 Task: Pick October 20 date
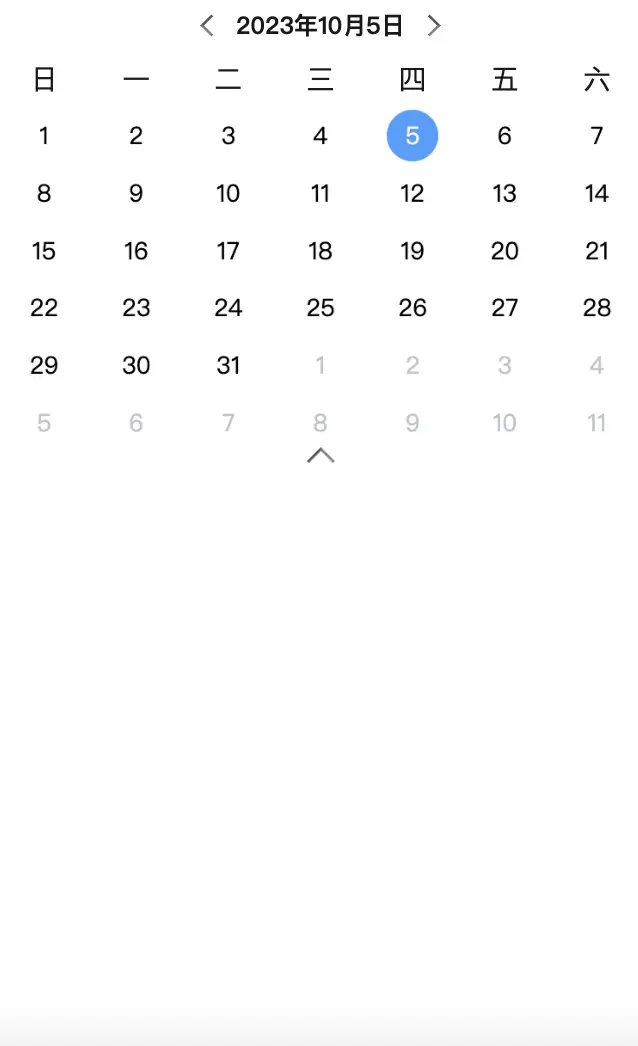tap(505, 251)
